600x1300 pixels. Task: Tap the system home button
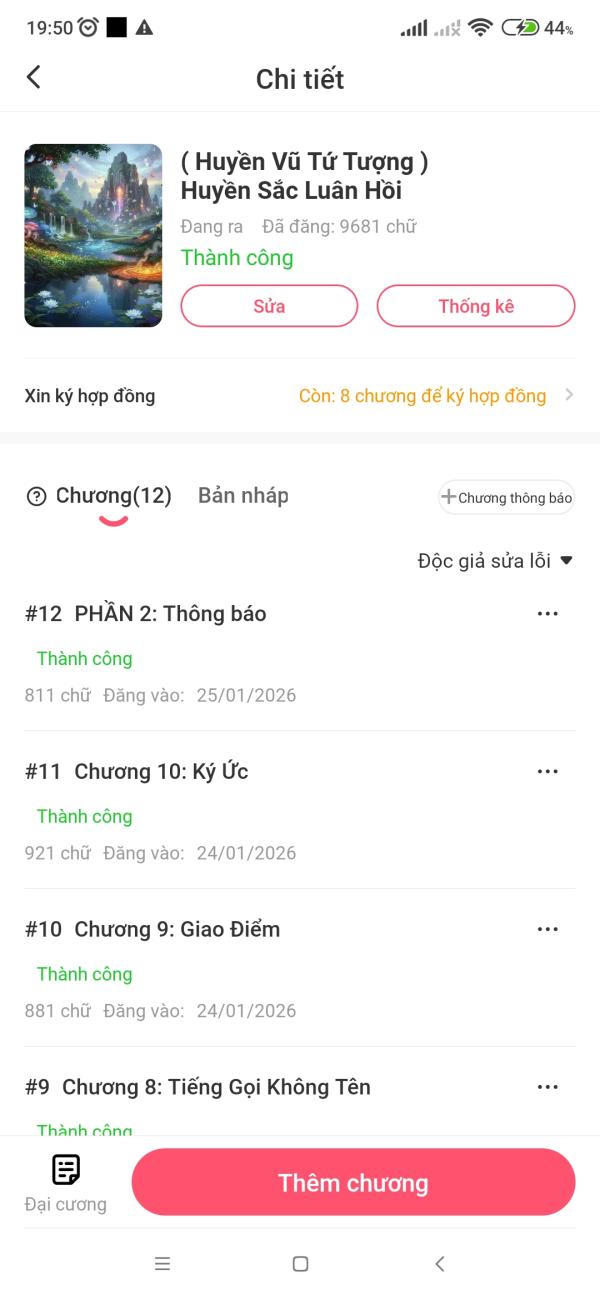[x=300, y=1264]
